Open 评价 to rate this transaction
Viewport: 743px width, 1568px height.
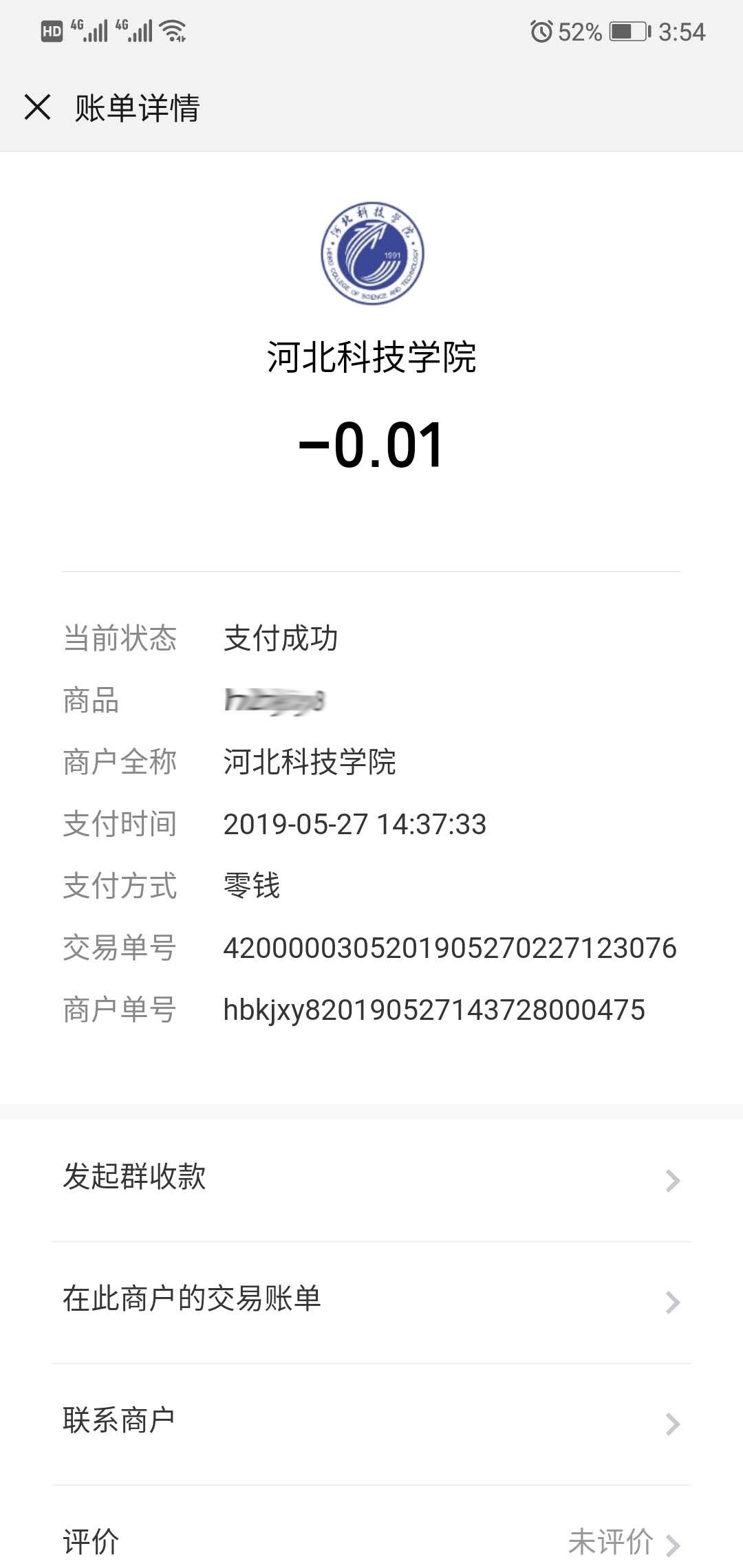[x=371, y=1542]
